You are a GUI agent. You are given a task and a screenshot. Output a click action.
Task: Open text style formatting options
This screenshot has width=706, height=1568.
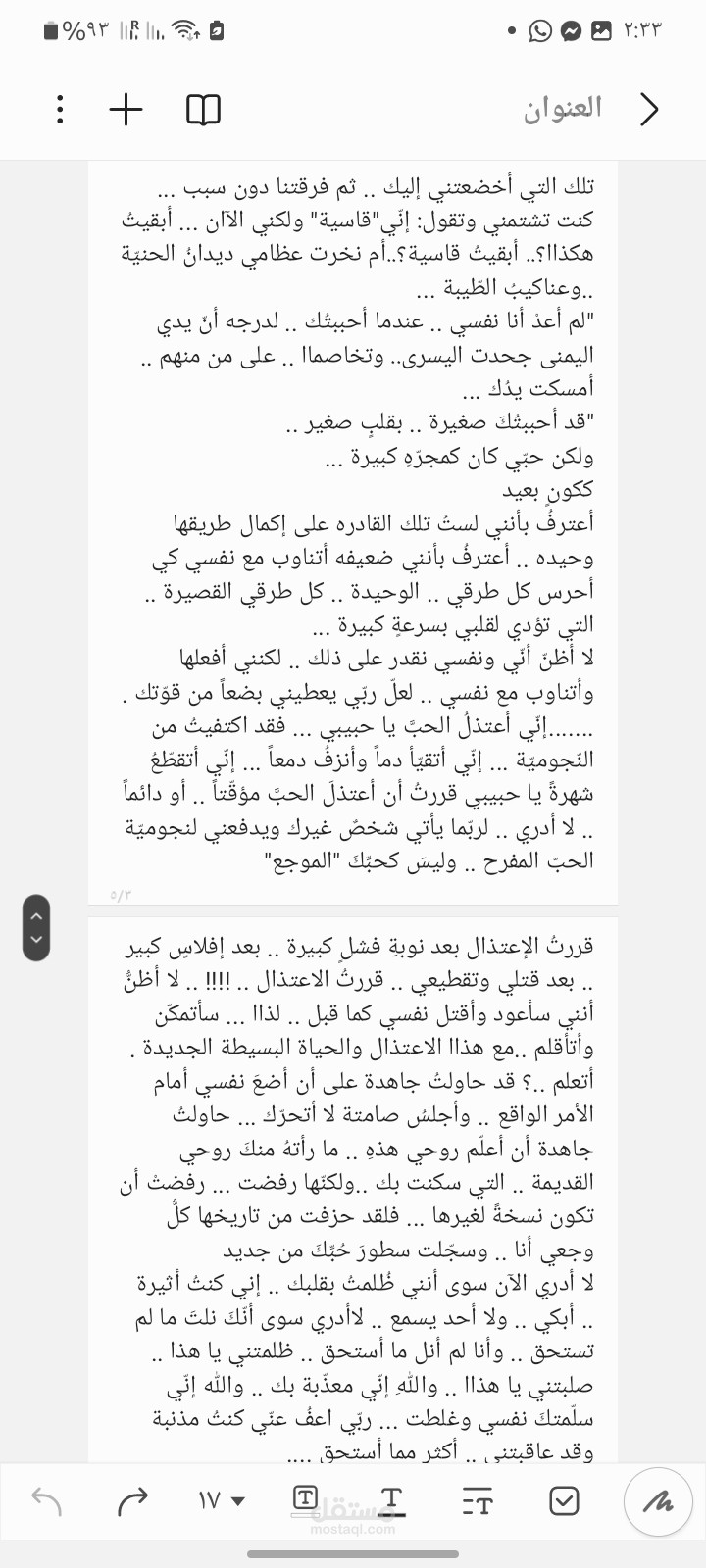tap(391, 1500)
